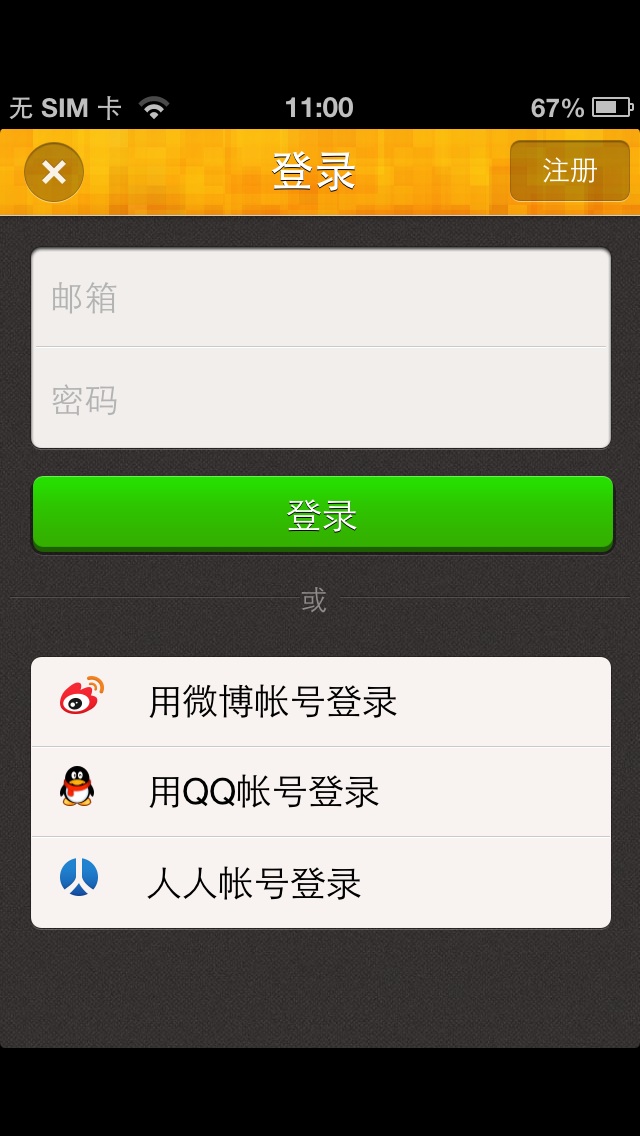Log in with Weibo account
This screenshot has height=1136, width=640.
coord(320,702)
